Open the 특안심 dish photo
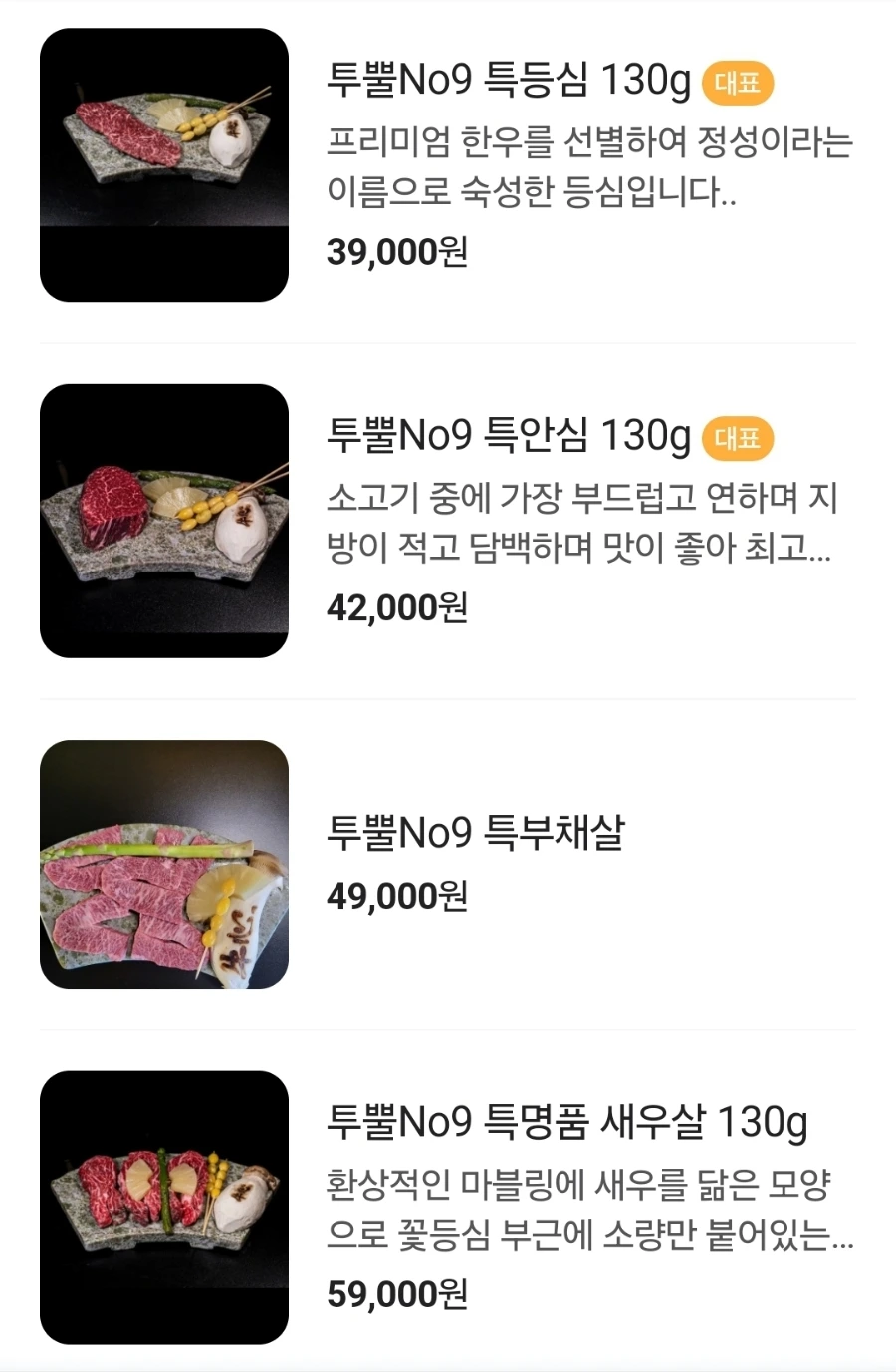Viewport: 896px width, 1372px height. pyautogui.click(x=162, y=521)
